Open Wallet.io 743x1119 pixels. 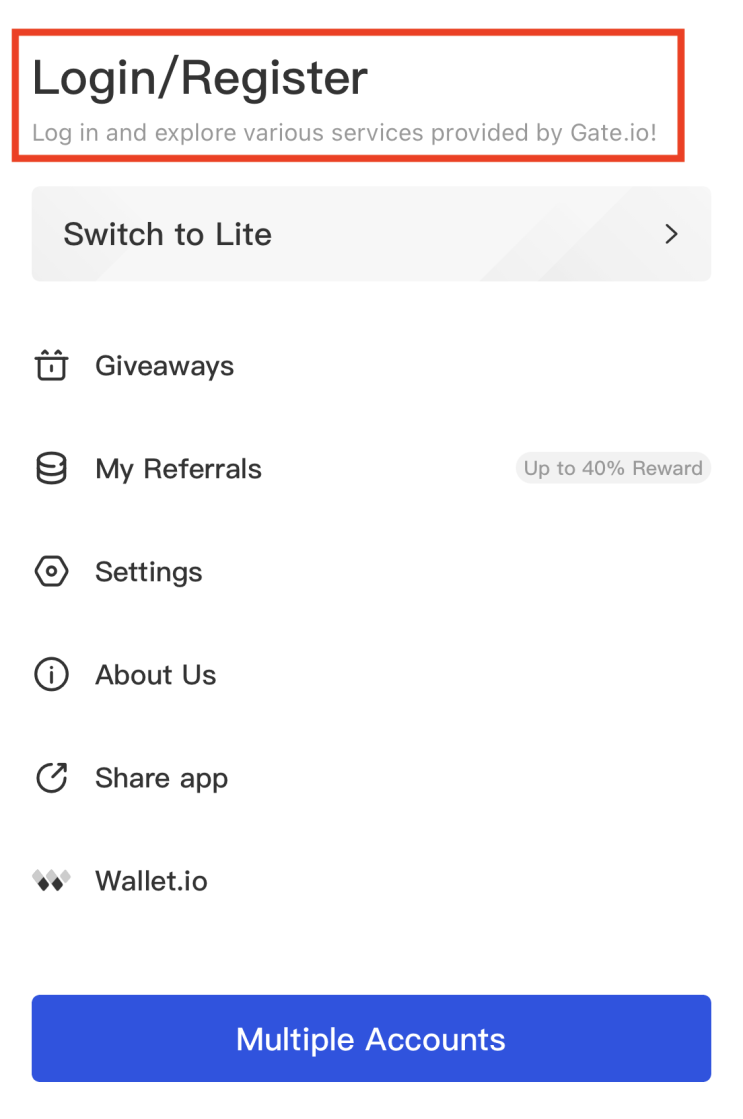[x=151, y=881]
